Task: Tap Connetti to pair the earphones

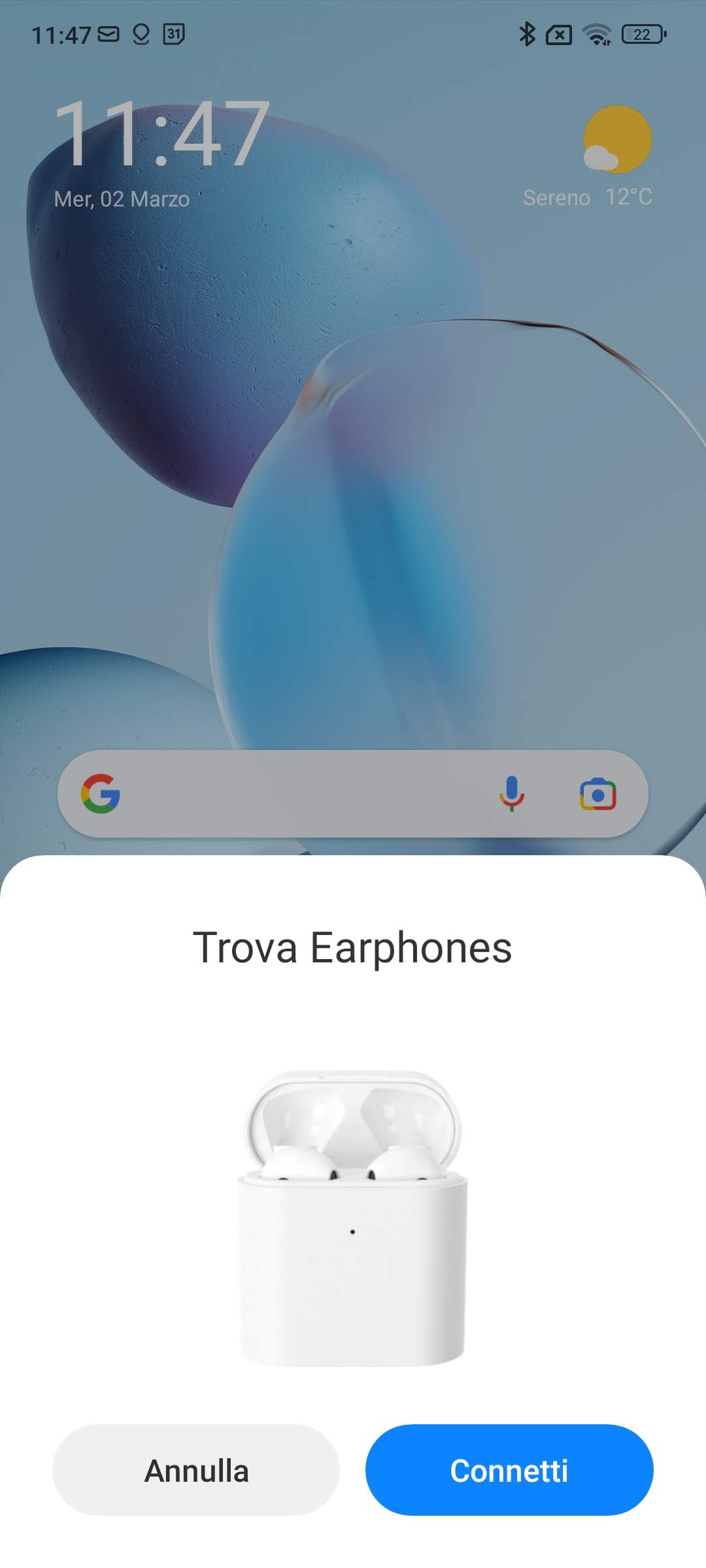Action: (x=509, y=1470)
